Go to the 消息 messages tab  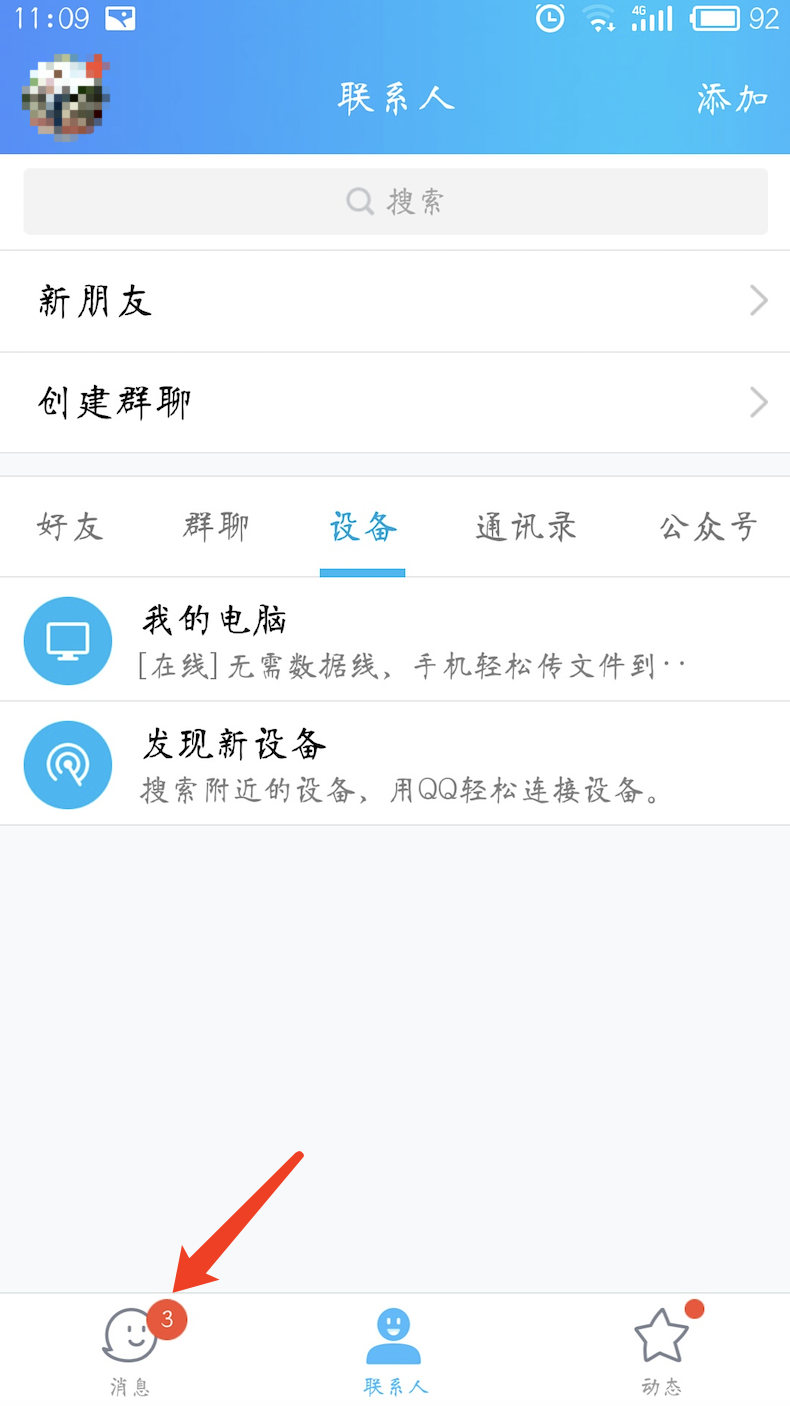coord(131,1350)
